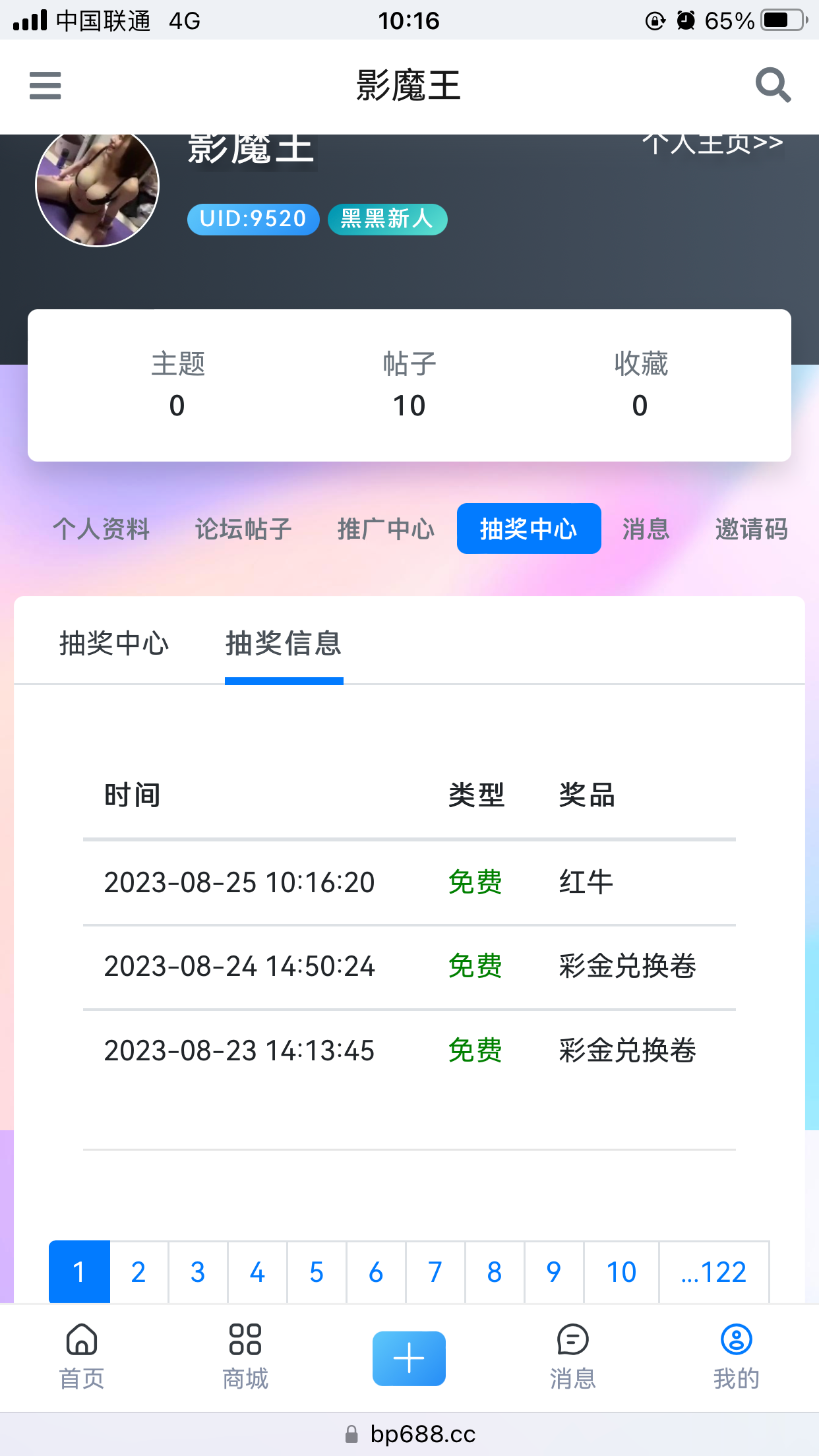Click the lock icon beside bp688.cc
Viewport: 819px width, 1456px height.
(351, 1433)
